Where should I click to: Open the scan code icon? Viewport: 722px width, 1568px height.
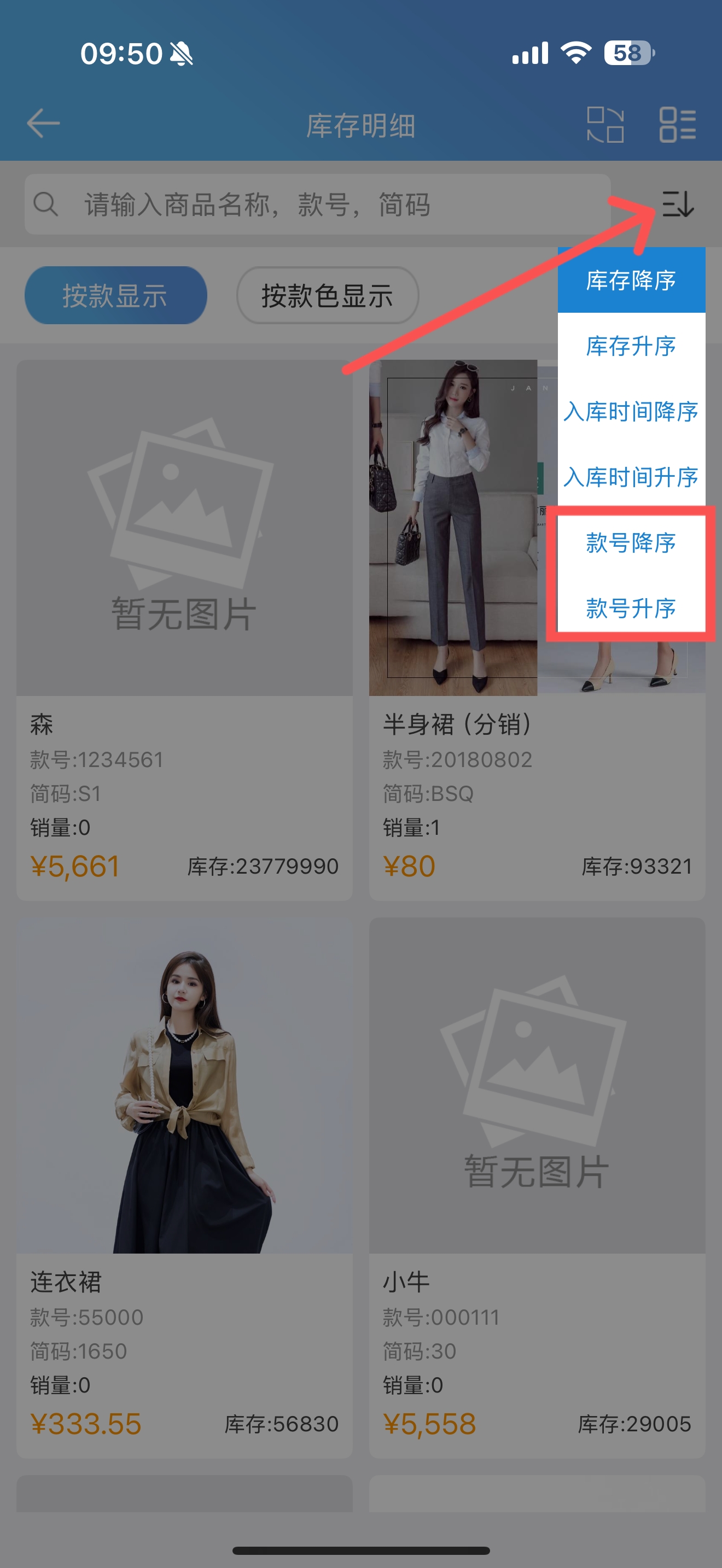(604, 125)
